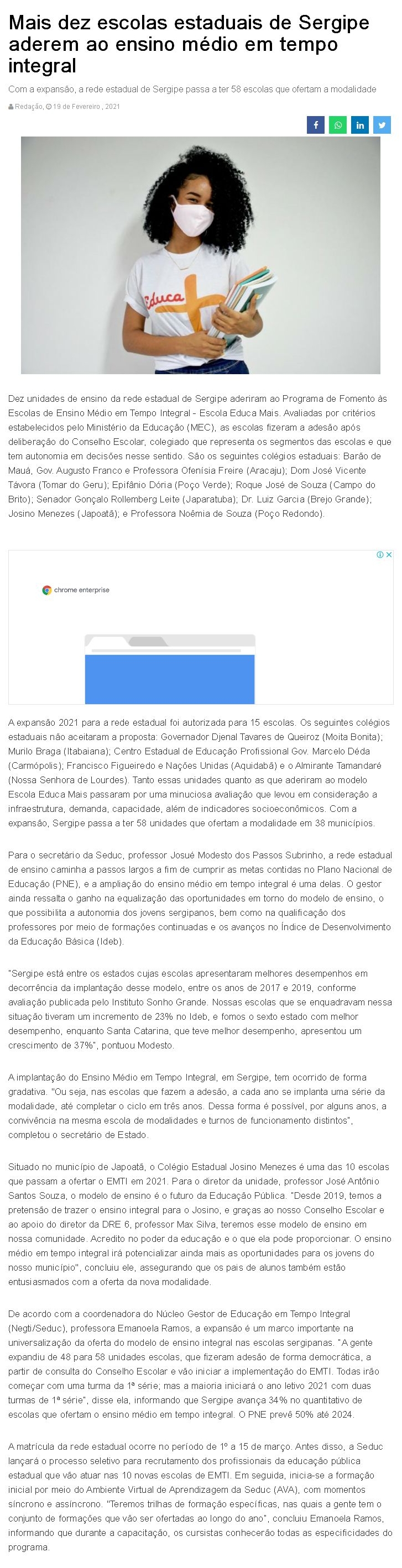Share the article via WhatsApp

[337, 125]
